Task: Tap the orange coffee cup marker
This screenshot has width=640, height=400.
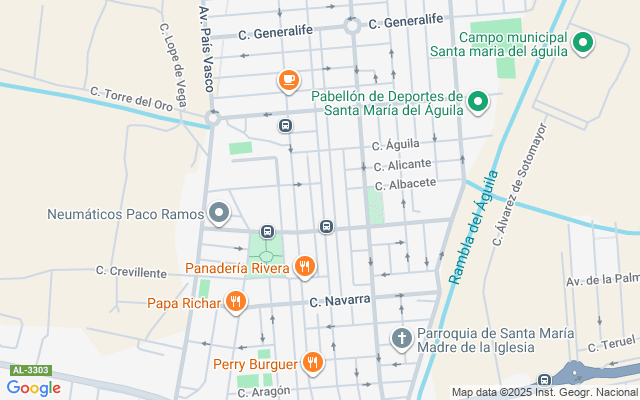Action: click(288, 79)
